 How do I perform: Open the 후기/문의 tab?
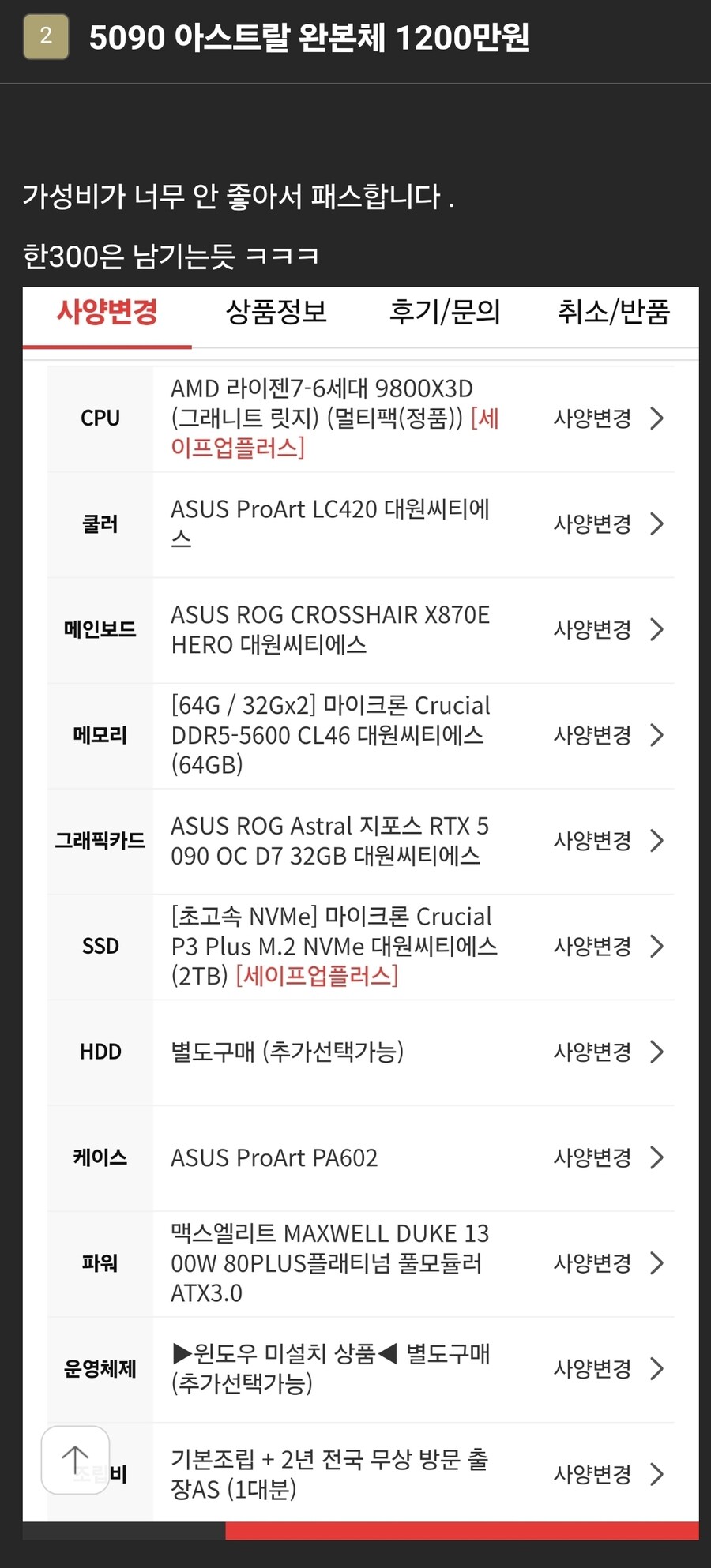(x=445, y=313)
